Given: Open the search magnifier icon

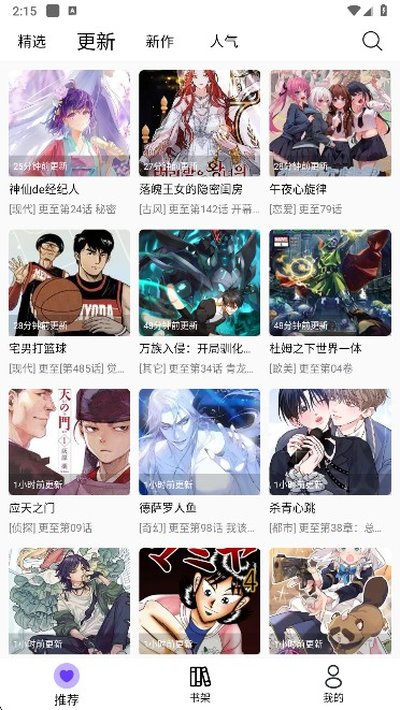Looking at the screenshot, I should click(372, 41).
